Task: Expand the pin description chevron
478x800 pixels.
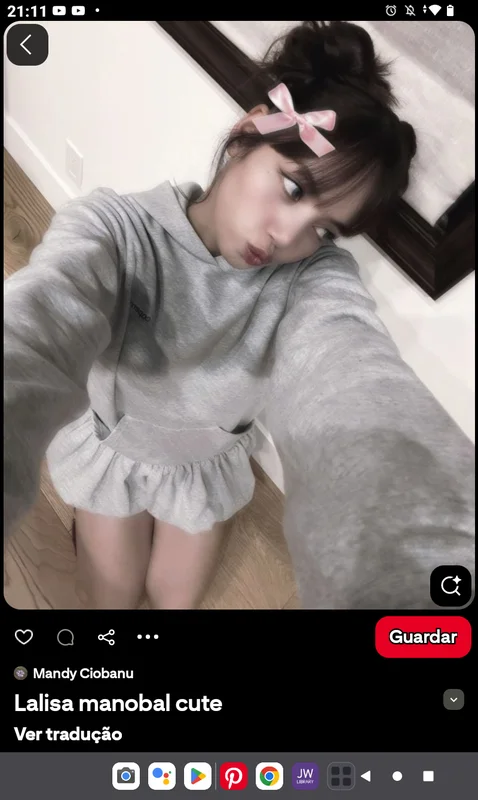Action: [454, 699]
